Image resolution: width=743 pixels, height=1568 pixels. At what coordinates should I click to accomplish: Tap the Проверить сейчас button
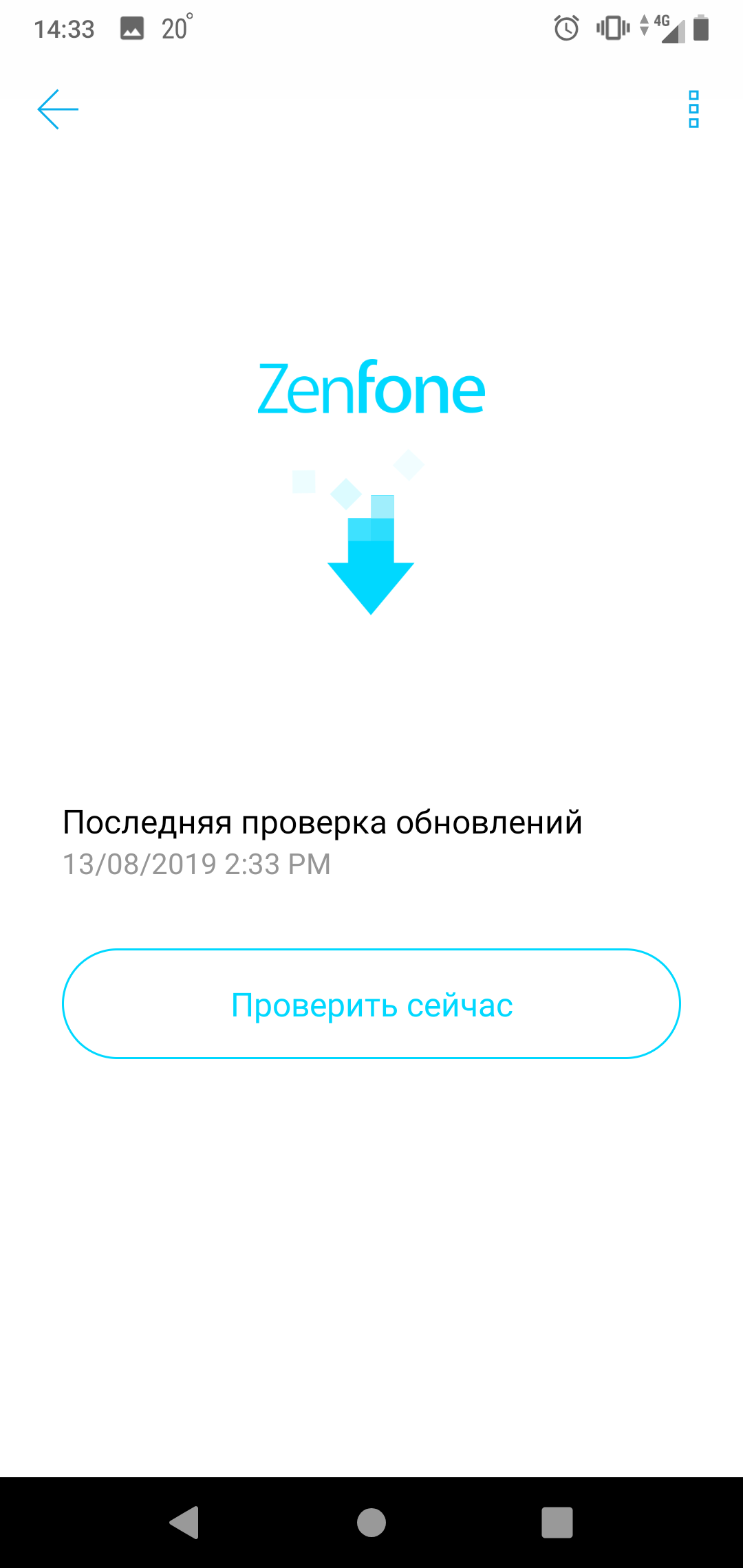click(371, 1003)
